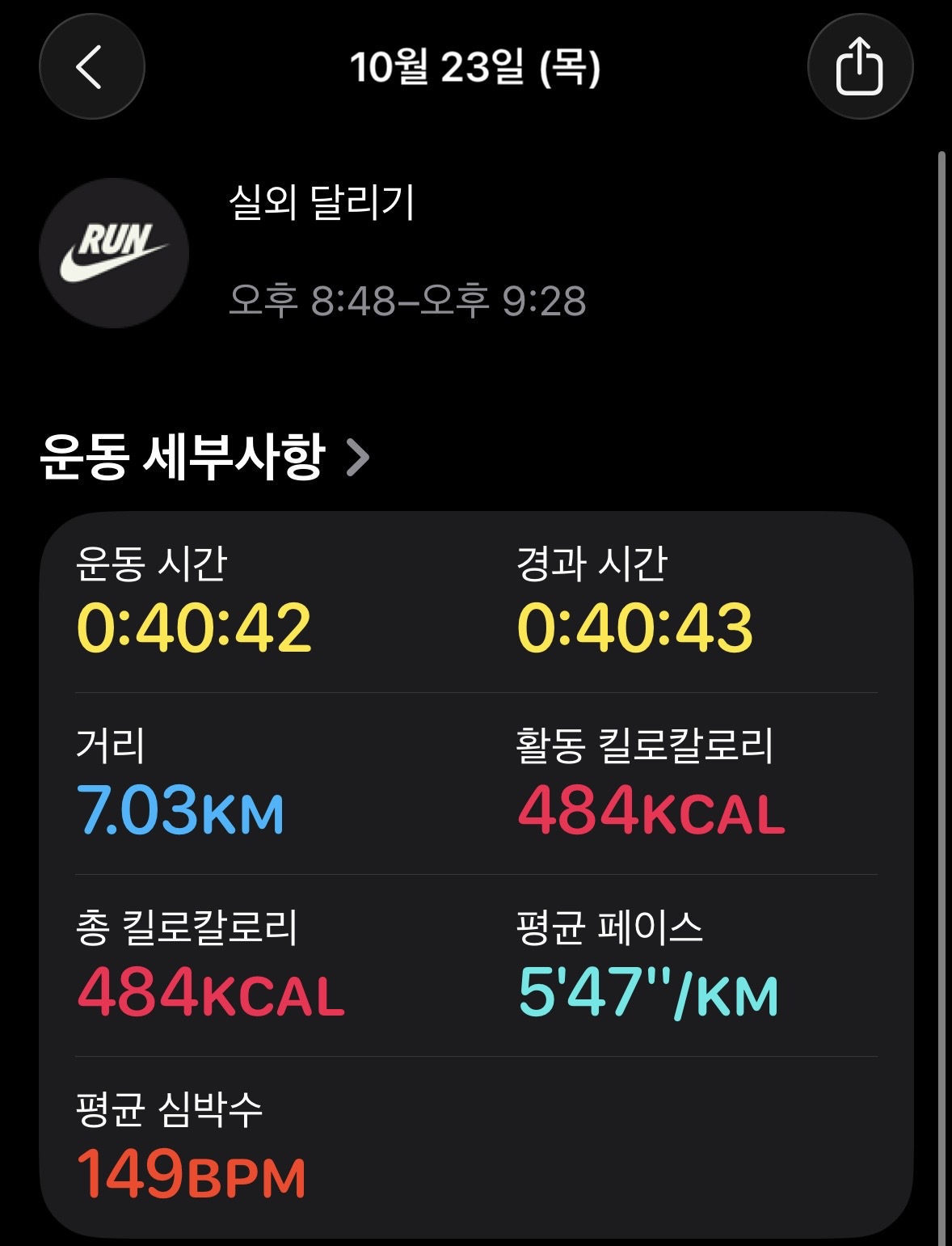The height and width of the screenshot is (1246, 952).
Task: Share this outdoor run workout
Action: coord(859,67)
